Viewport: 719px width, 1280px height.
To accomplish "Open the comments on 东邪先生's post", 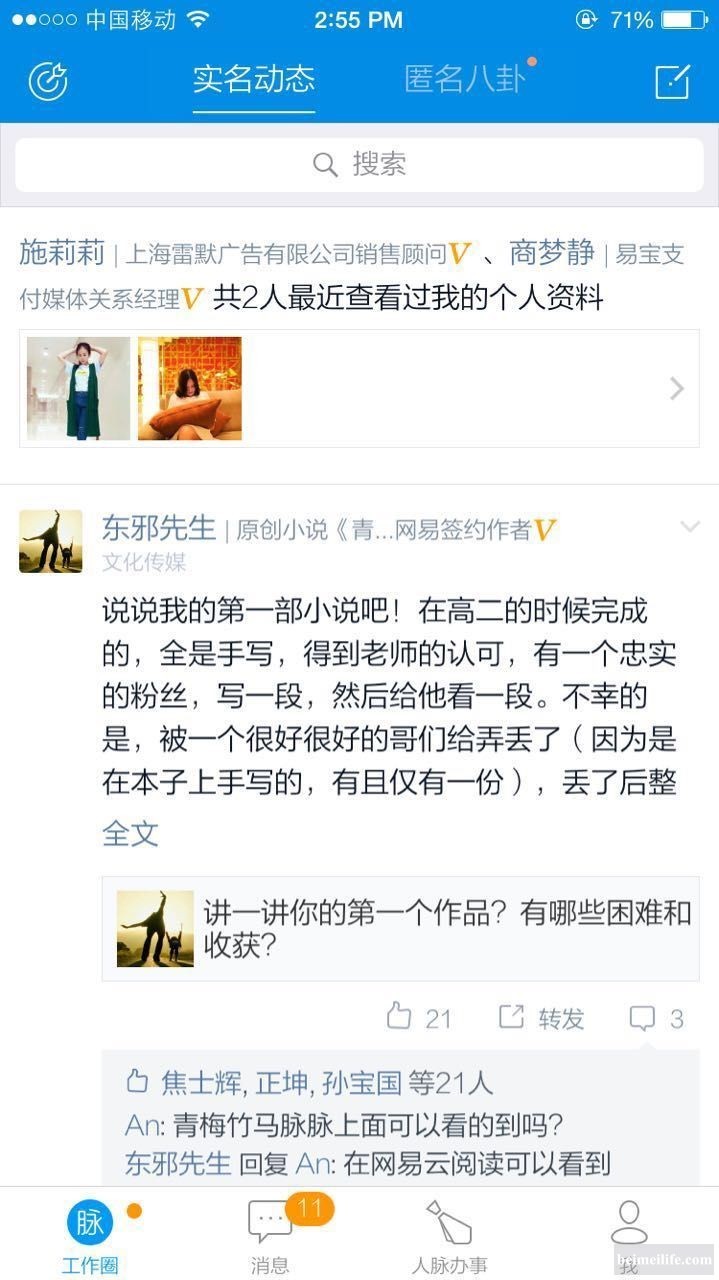I will tap(656, 1018).
